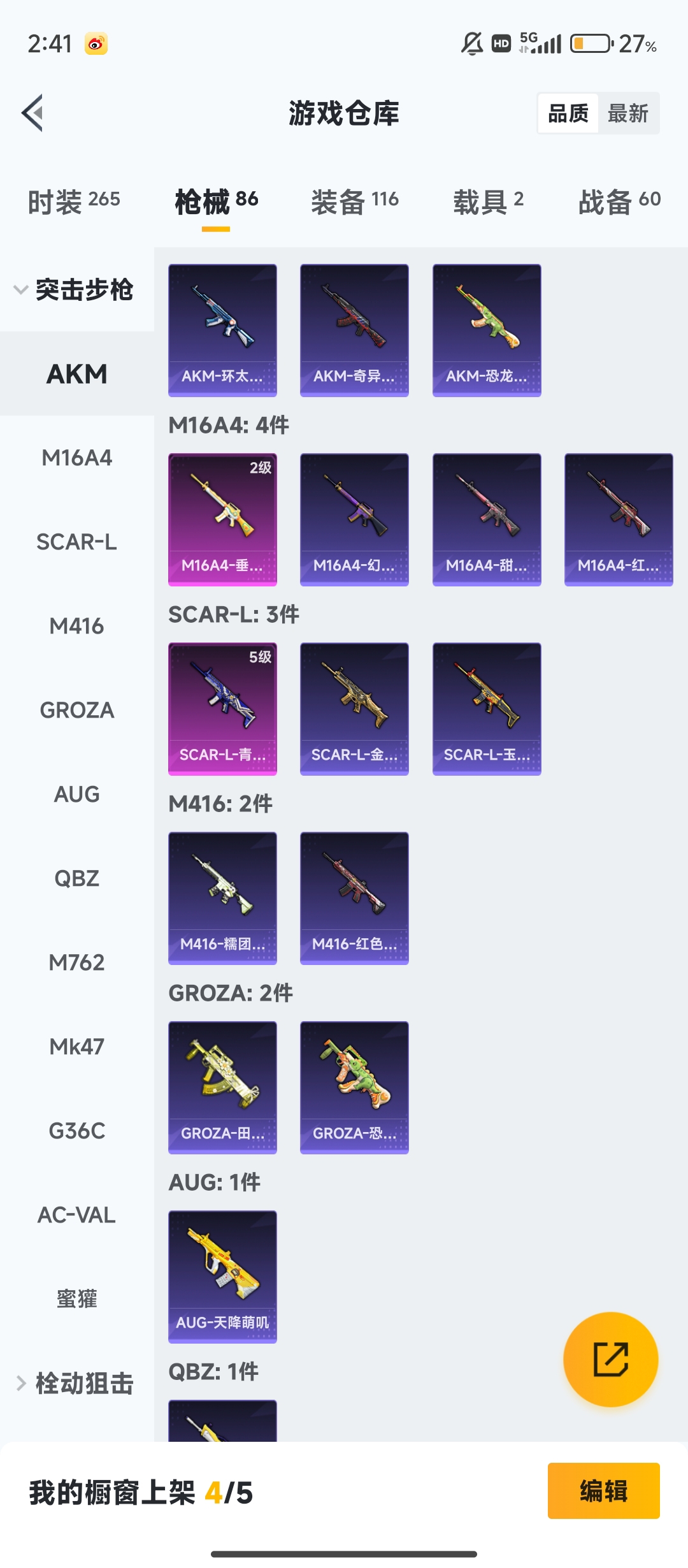This screenshot has height=1568, width=688.
Task: Select Mk47 in the weapon list
Action: [77, 1047]
